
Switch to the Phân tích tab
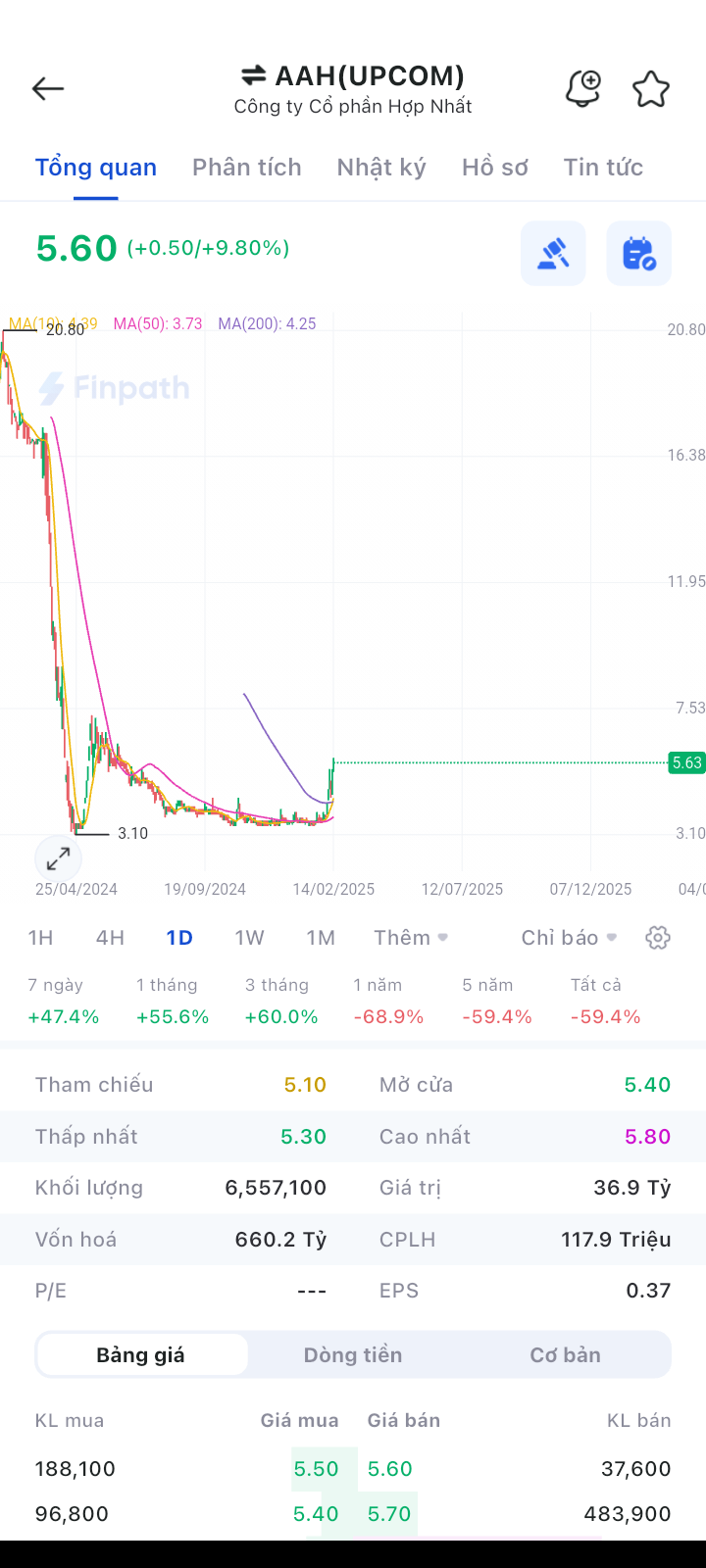247,168
